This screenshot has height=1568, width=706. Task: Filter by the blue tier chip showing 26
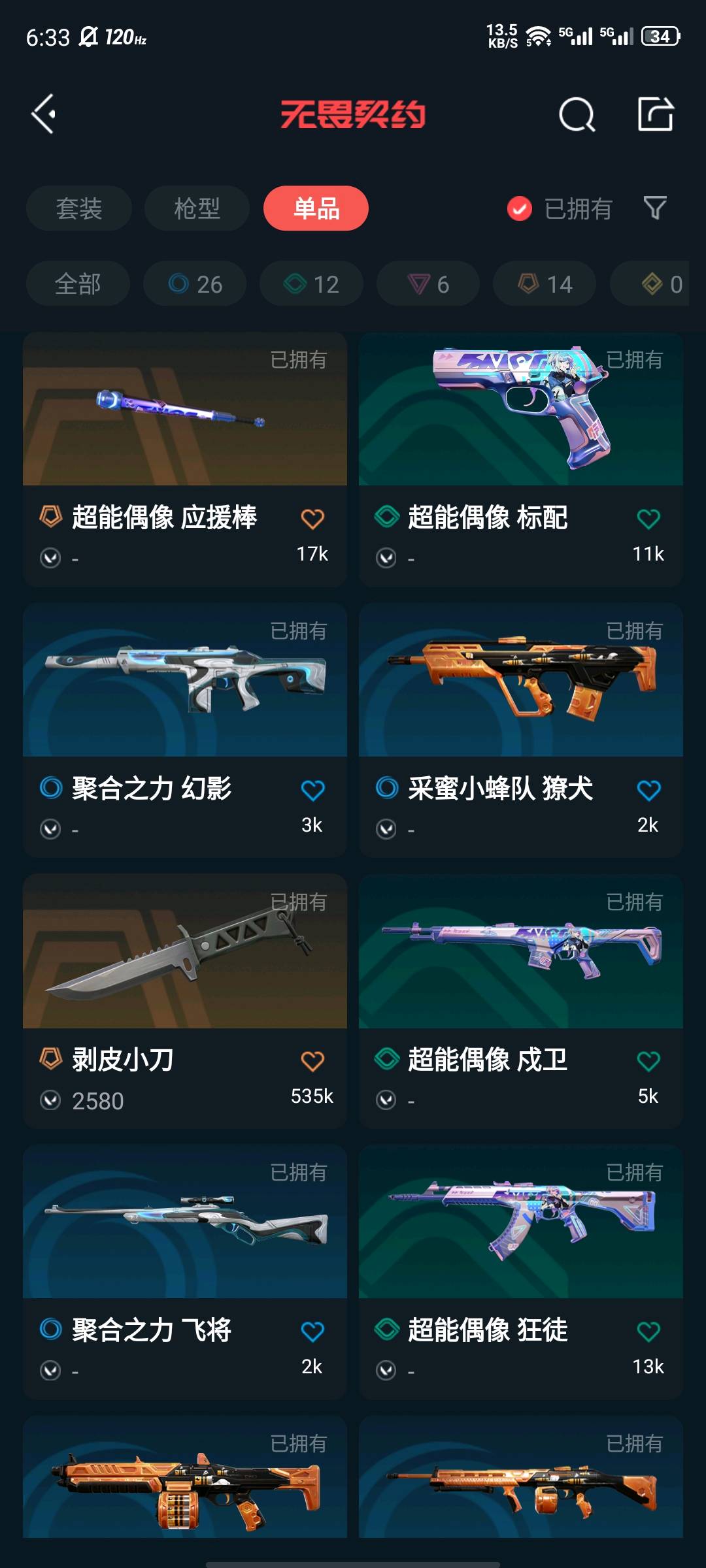[195, 284]
